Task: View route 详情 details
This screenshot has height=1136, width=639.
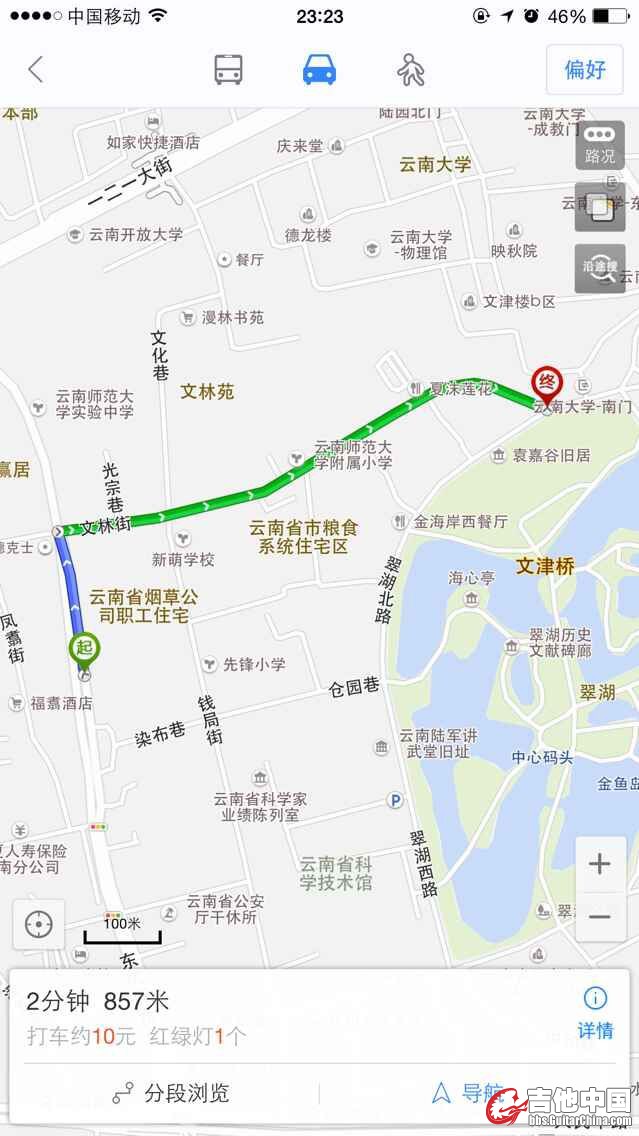Action: click(x=595, y=1012)
